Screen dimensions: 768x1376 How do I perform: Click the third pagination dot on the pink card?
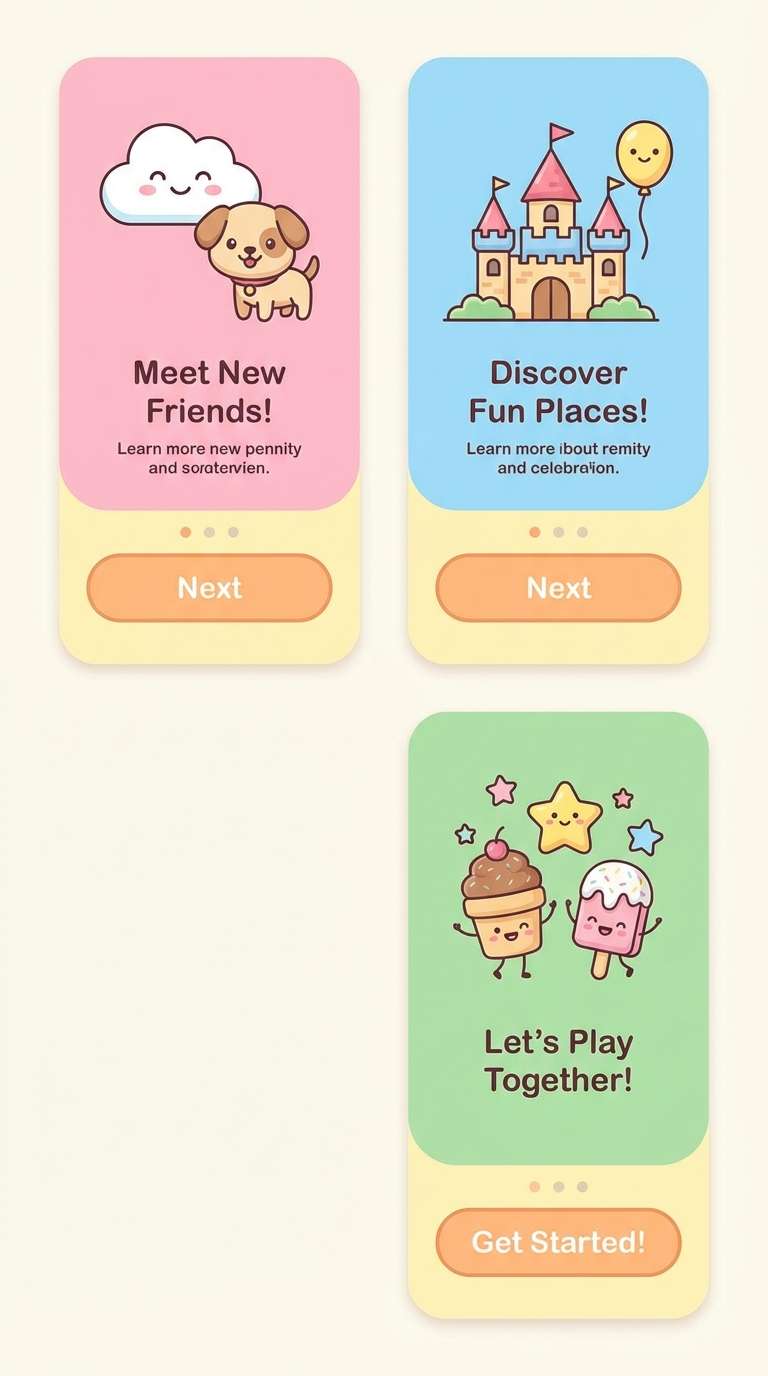tap(232, 532)
